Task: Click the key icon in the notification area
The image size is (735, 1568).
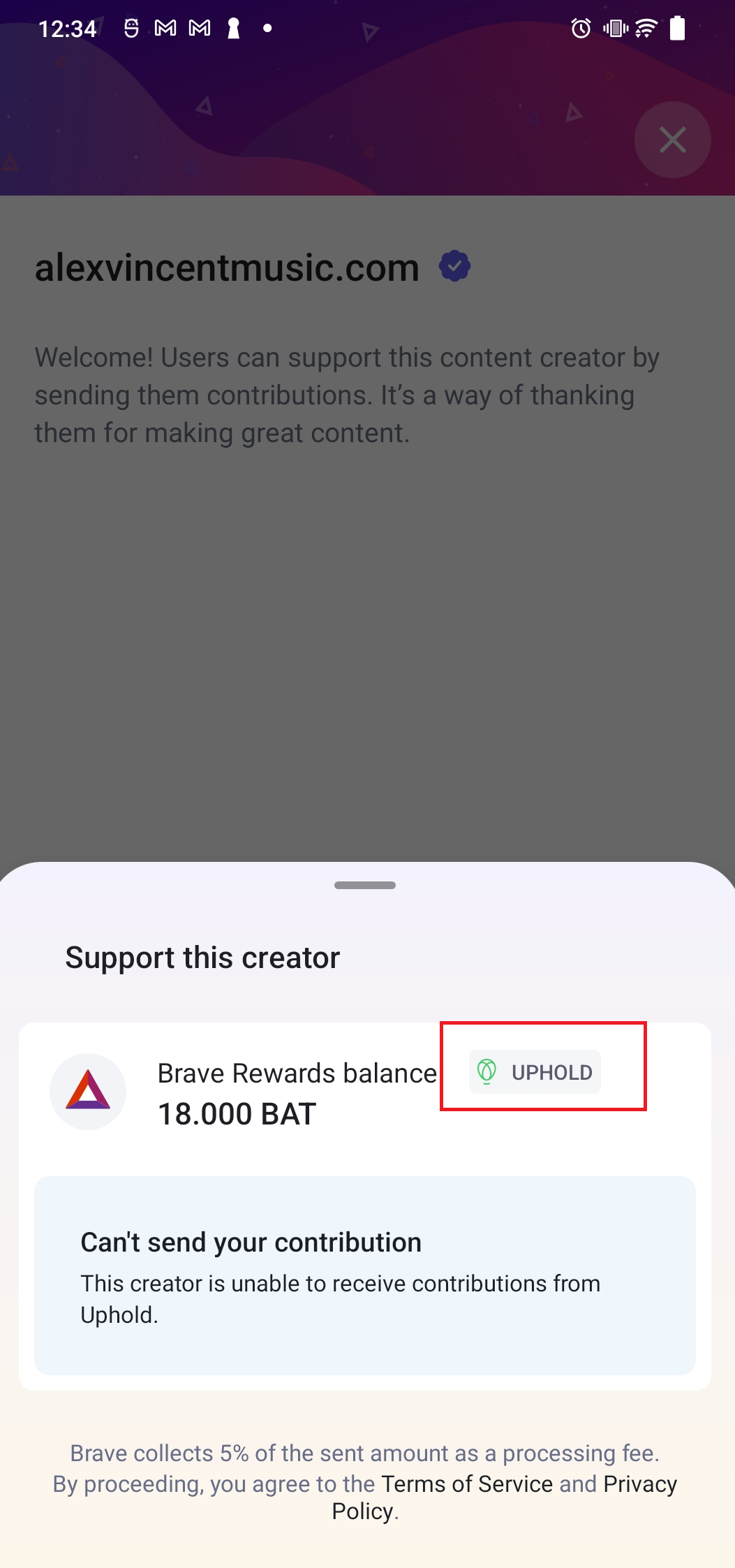Action: [234, 28]
